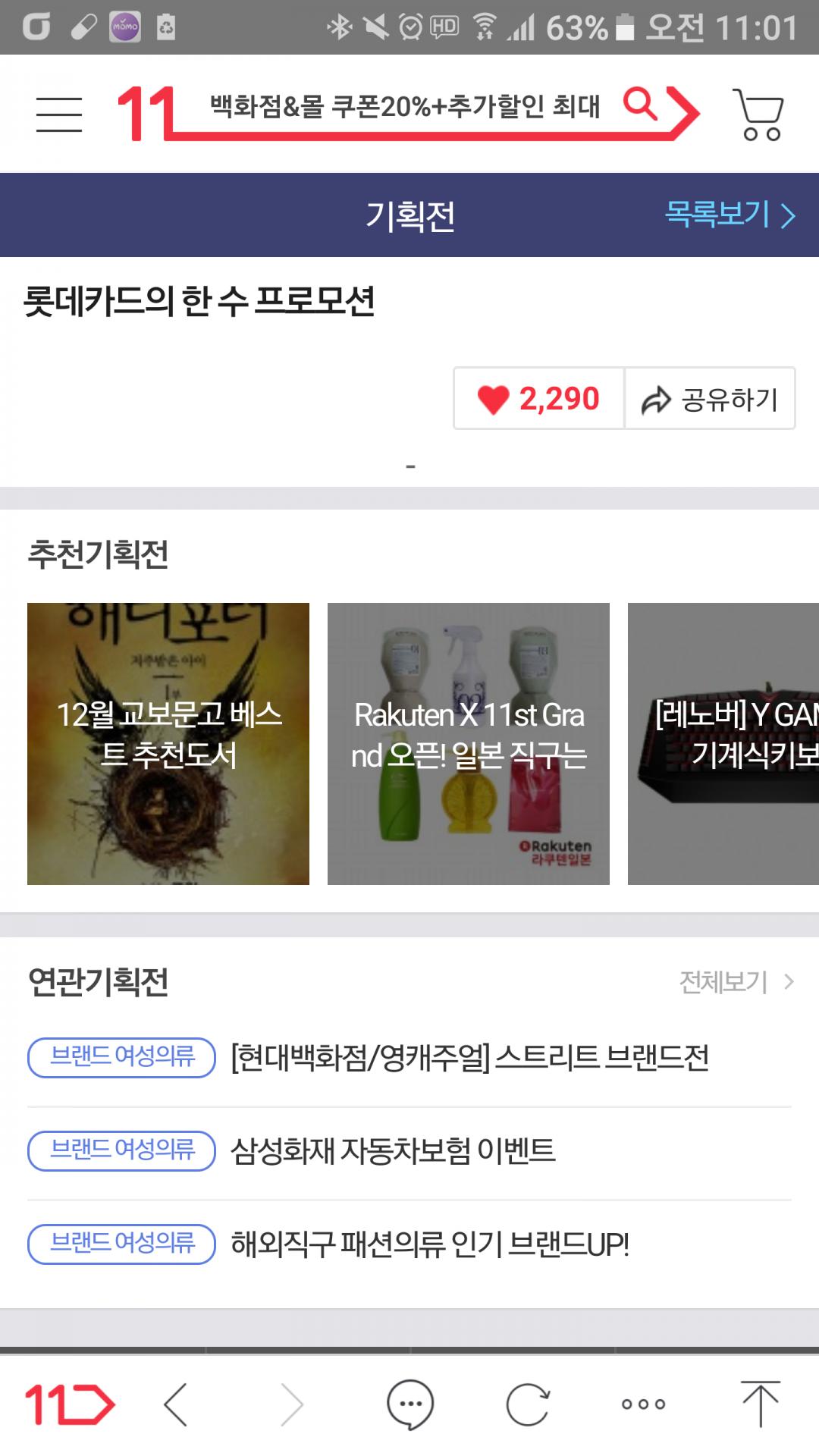Open the Rakuten X 11st Grand 오픈 card

[x=469, y=743]
